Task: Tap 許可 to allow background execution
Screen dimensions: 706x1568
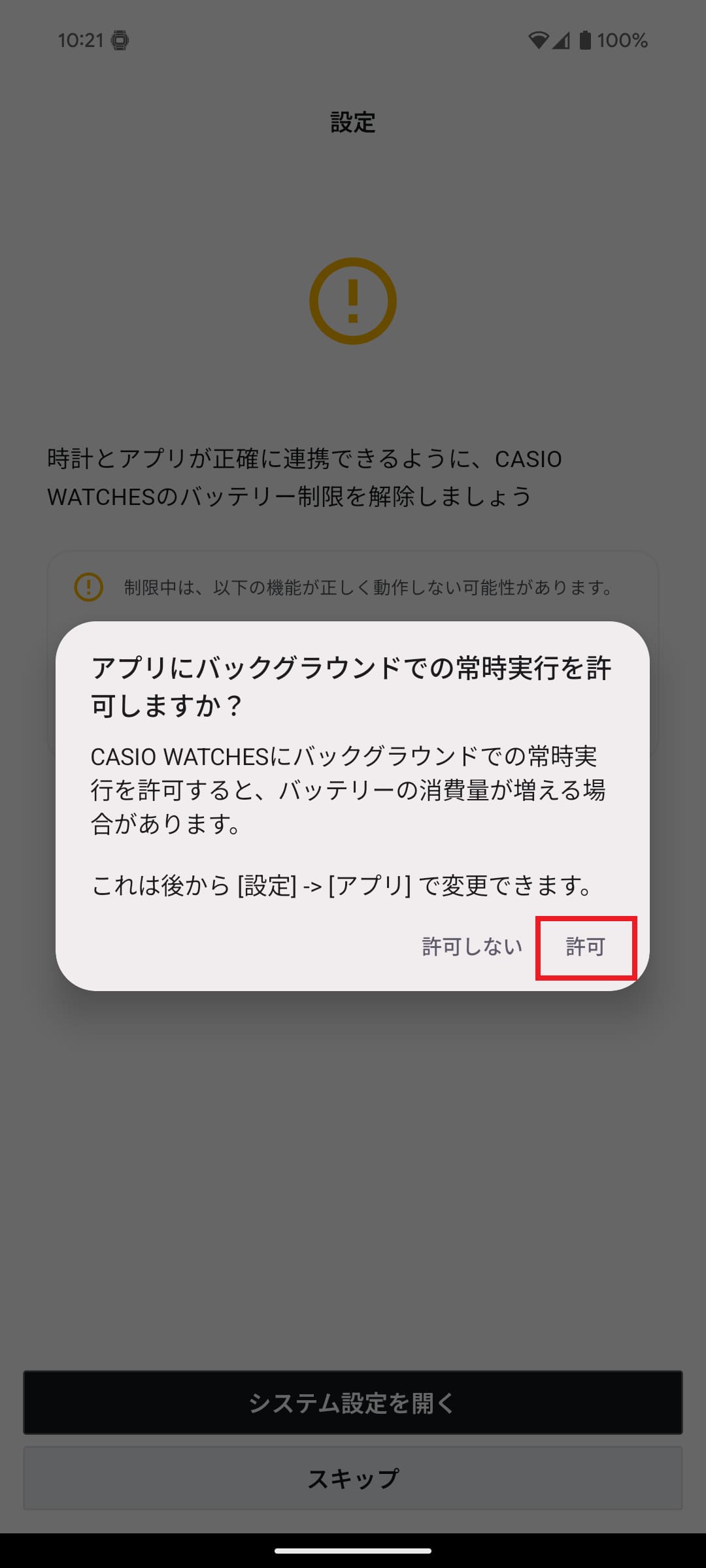Action: [585, 947]
